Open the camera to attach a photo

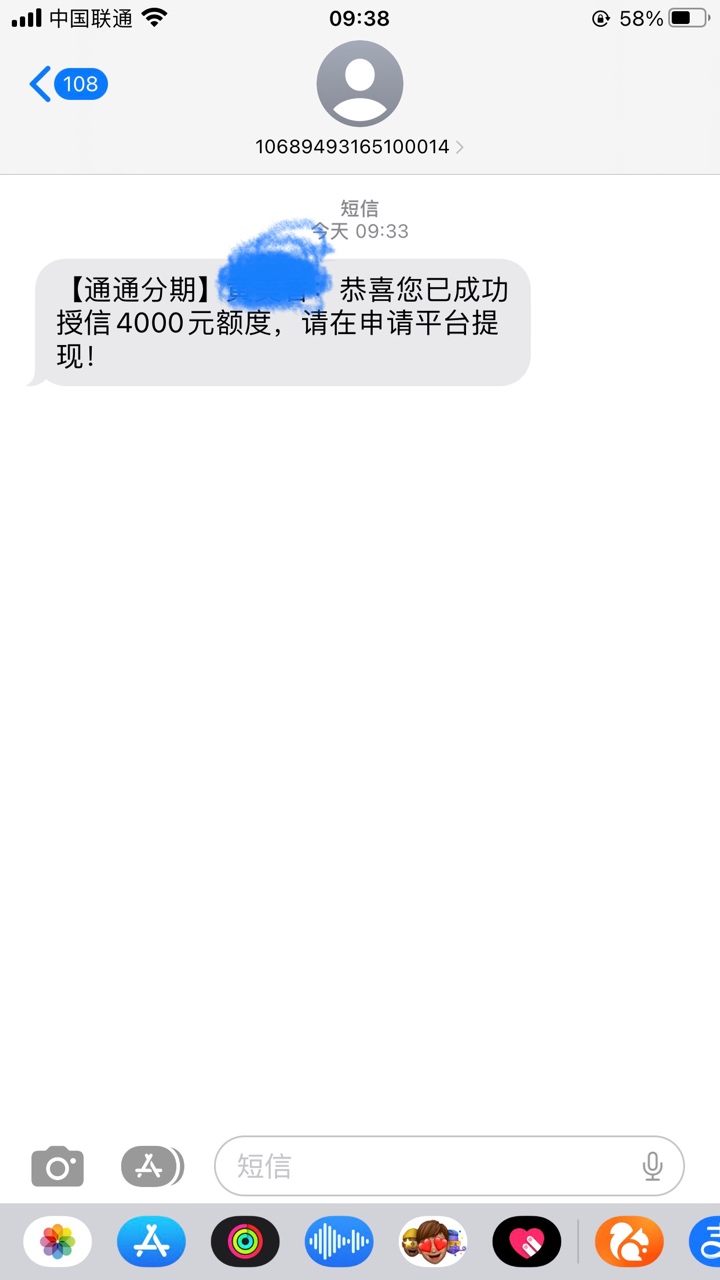click(x=57, y=1166)
